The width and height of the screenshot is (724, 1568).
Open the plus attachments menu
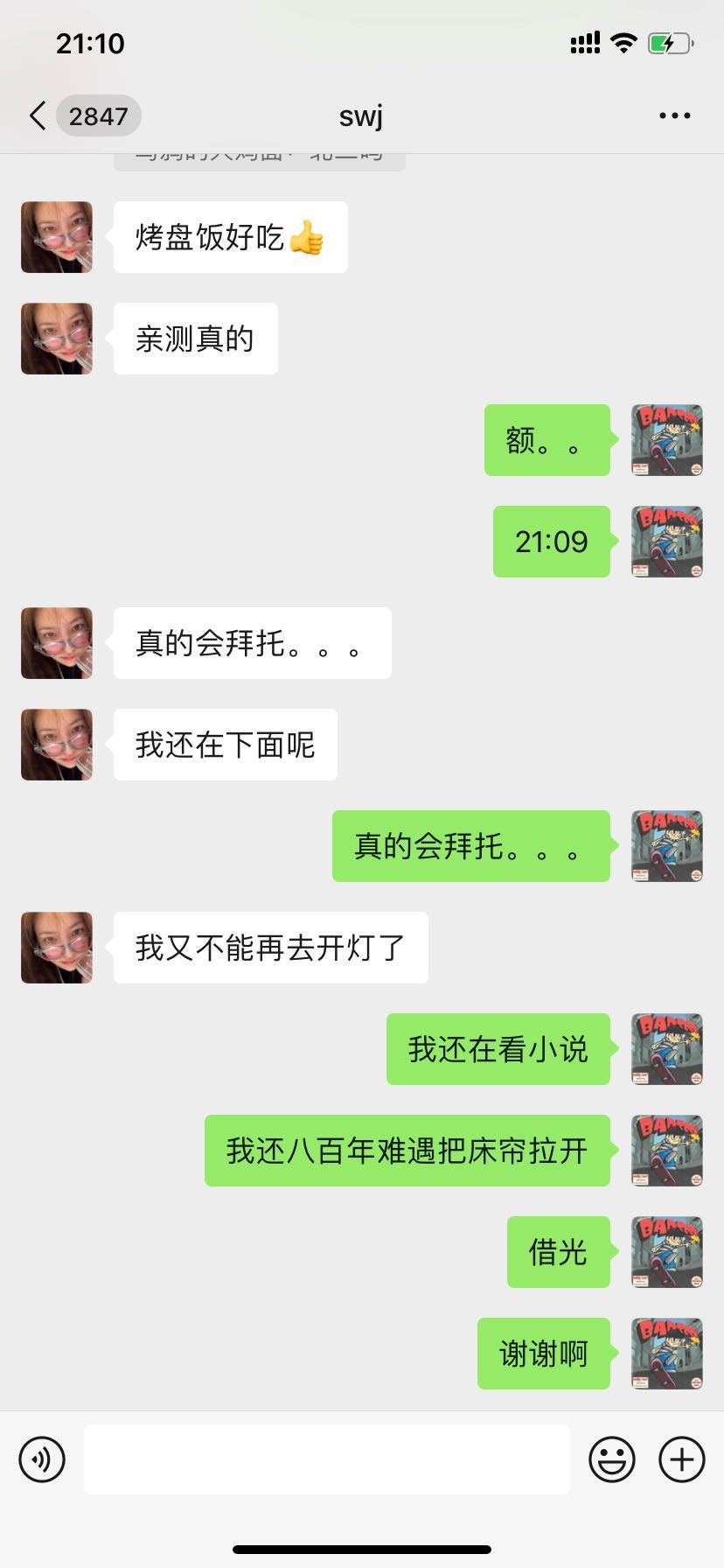681,1459
